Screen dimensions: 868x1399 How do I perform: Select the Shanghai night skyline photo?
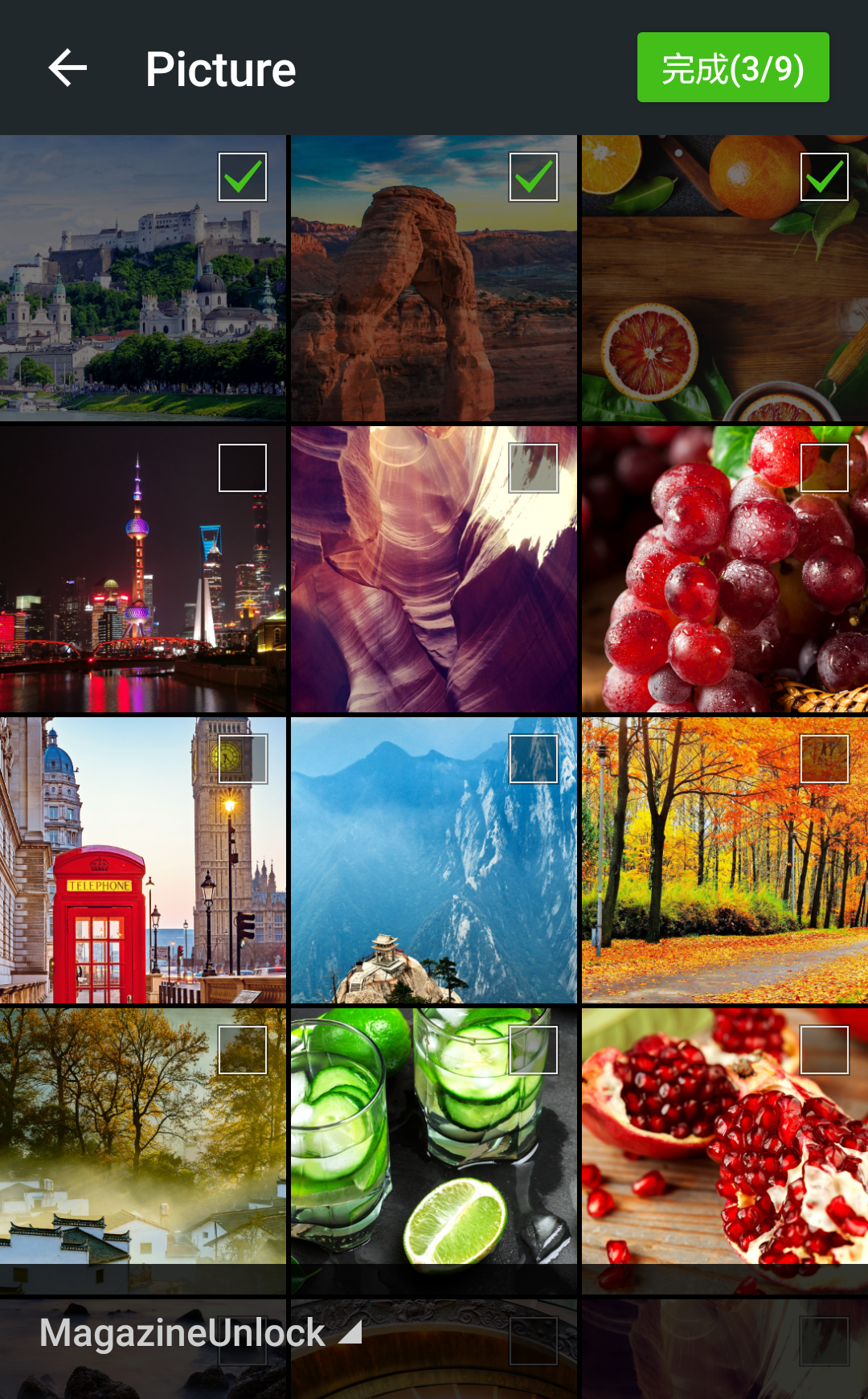243,468
